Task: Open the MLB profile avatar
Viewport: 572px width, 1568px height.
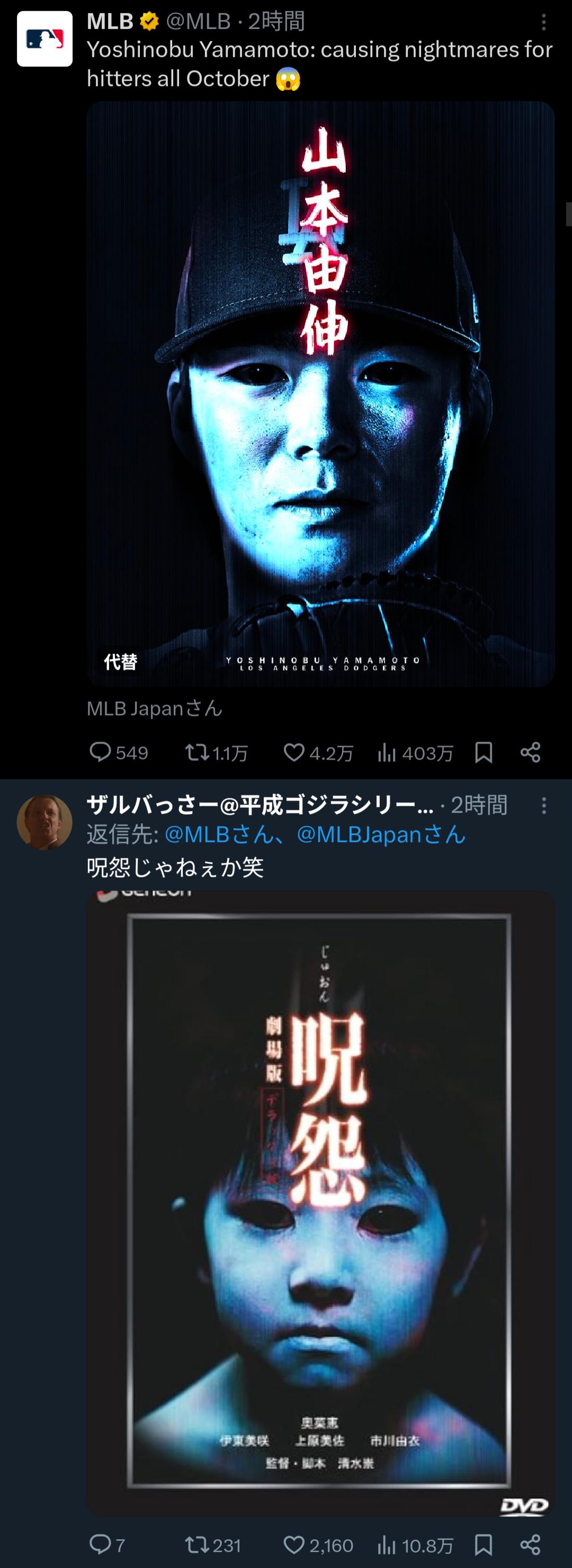Action: 44,38
